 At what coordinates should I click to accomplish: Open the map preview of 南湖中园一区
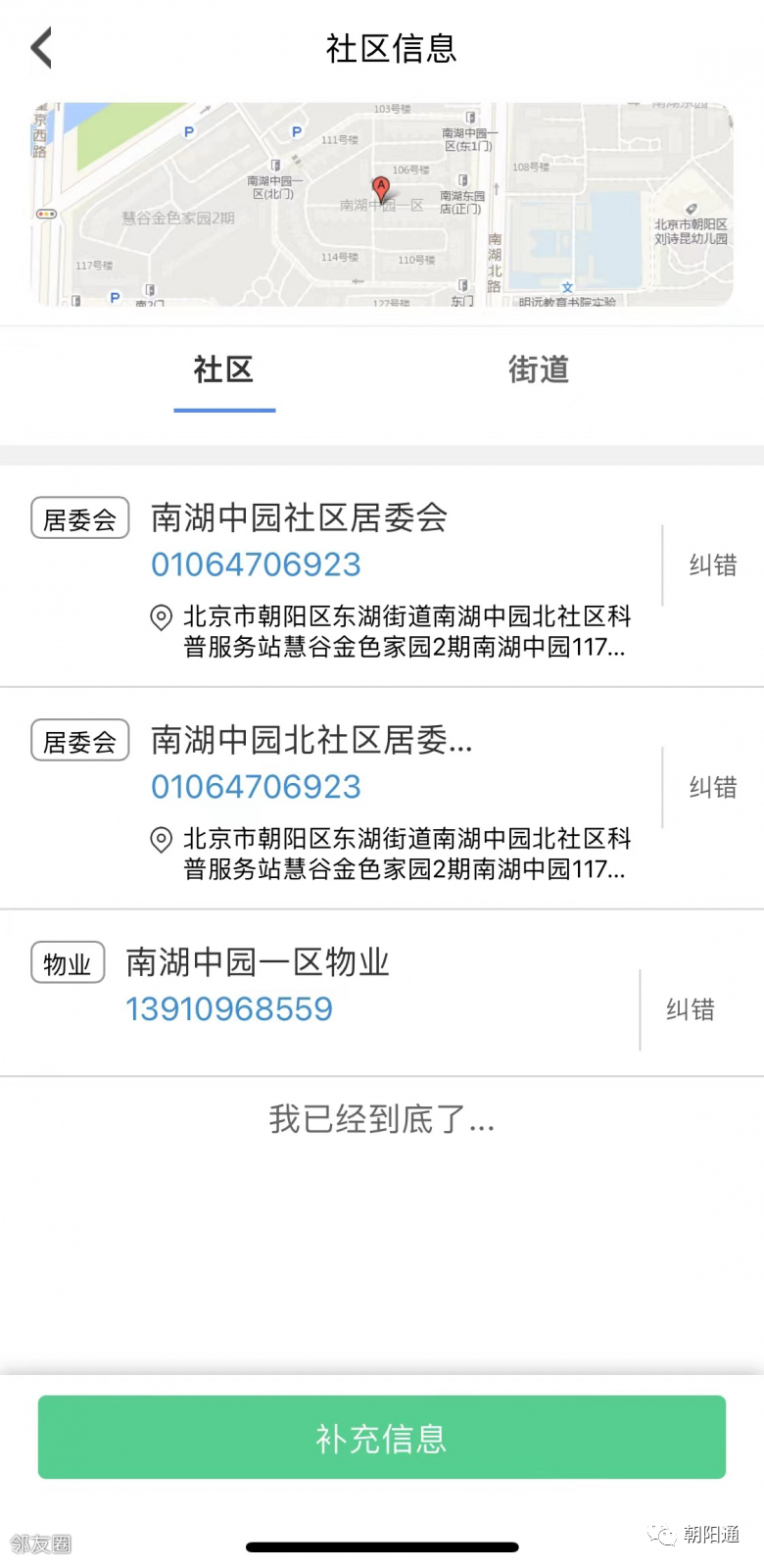click(x=382, y=204)
